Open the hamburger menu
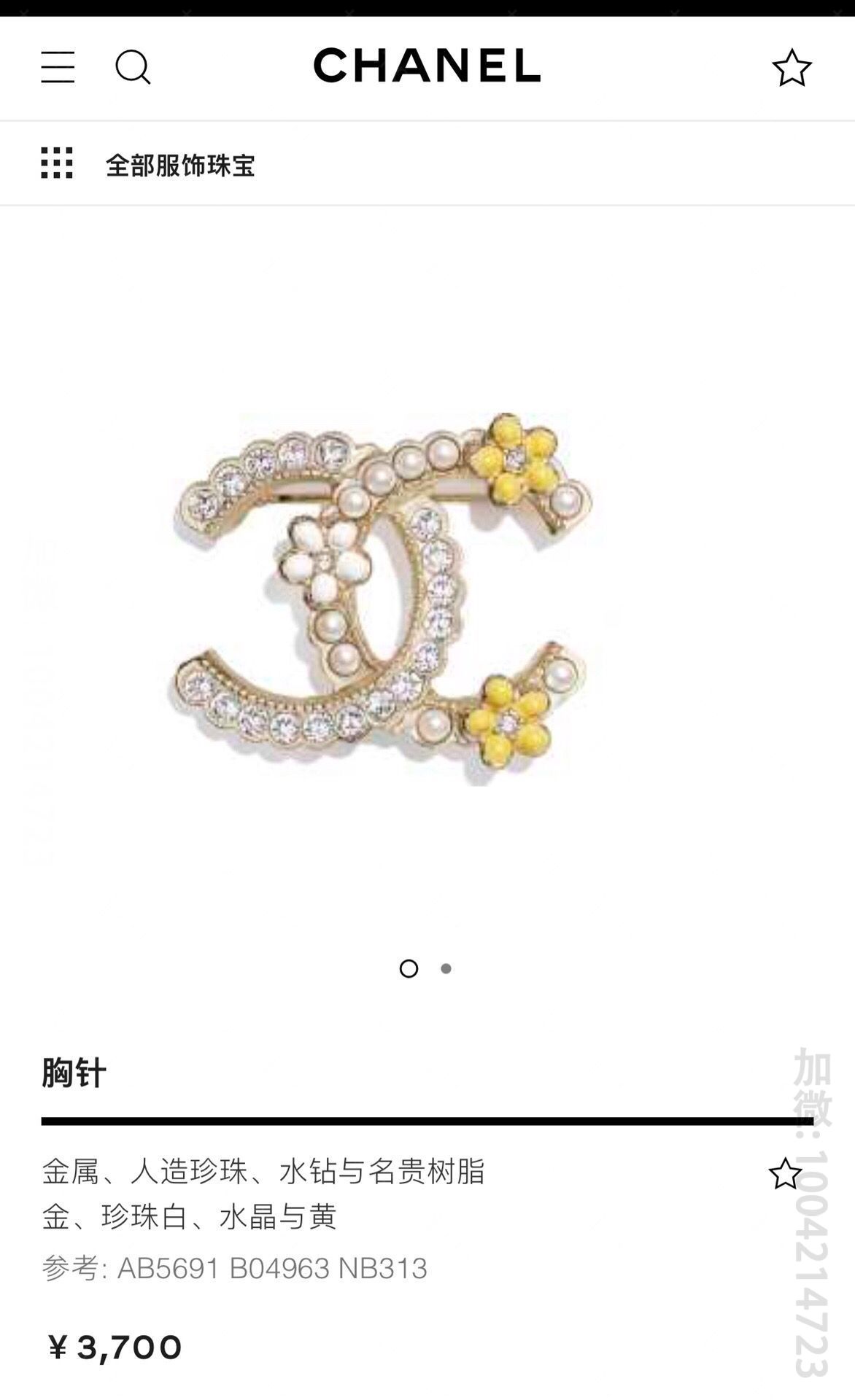This screenshot has width=855, height=1400. click(x=58, y=67)
